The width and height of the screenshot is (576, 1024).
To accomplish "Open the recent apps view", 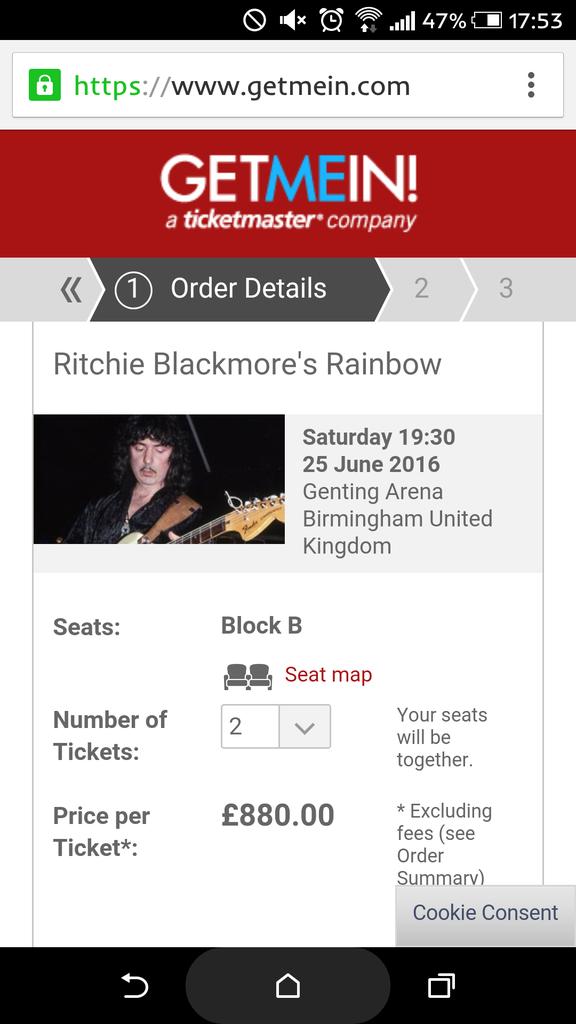I will point(441,985).
